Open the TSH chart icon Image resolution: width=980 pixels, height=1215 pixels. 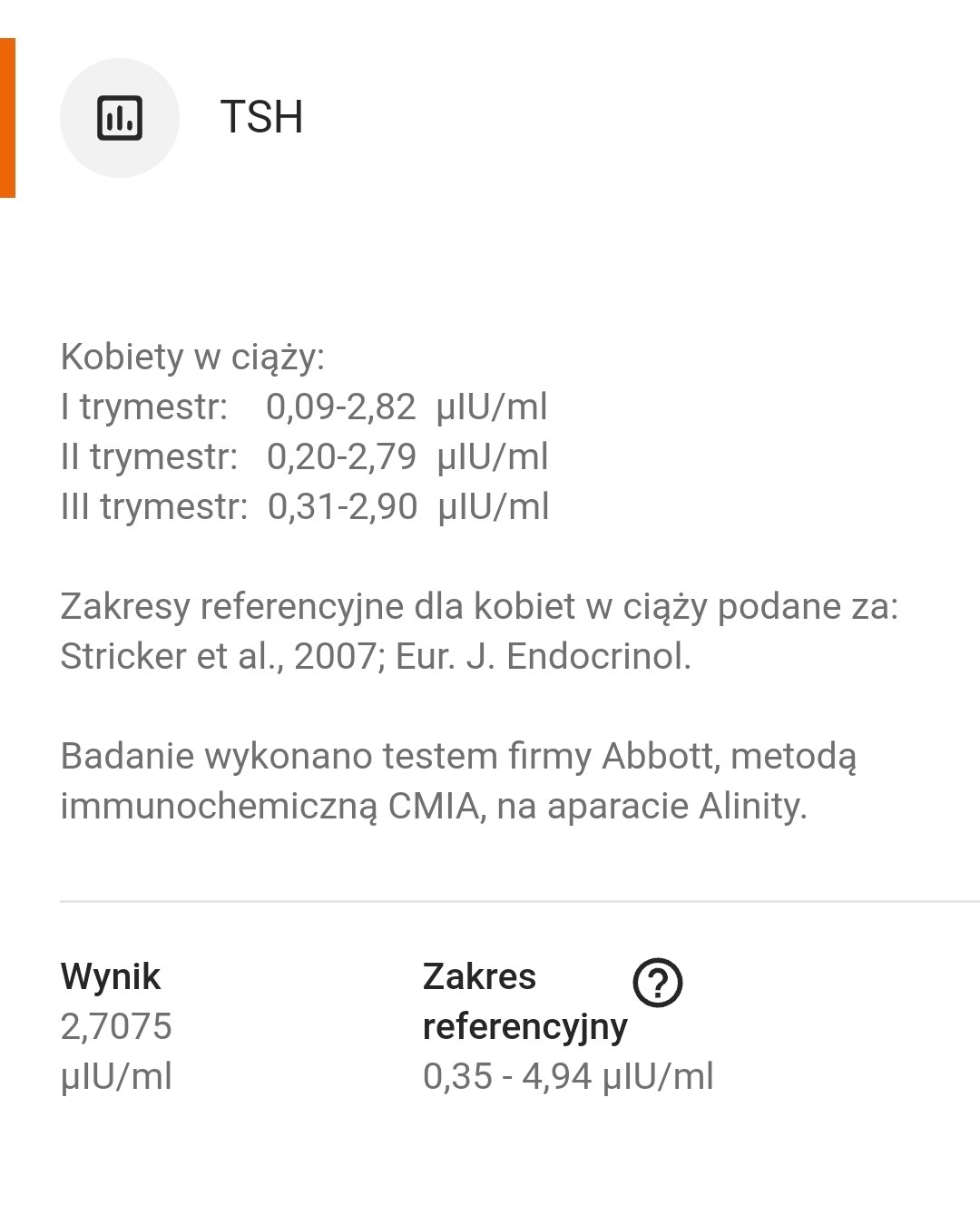120,118
